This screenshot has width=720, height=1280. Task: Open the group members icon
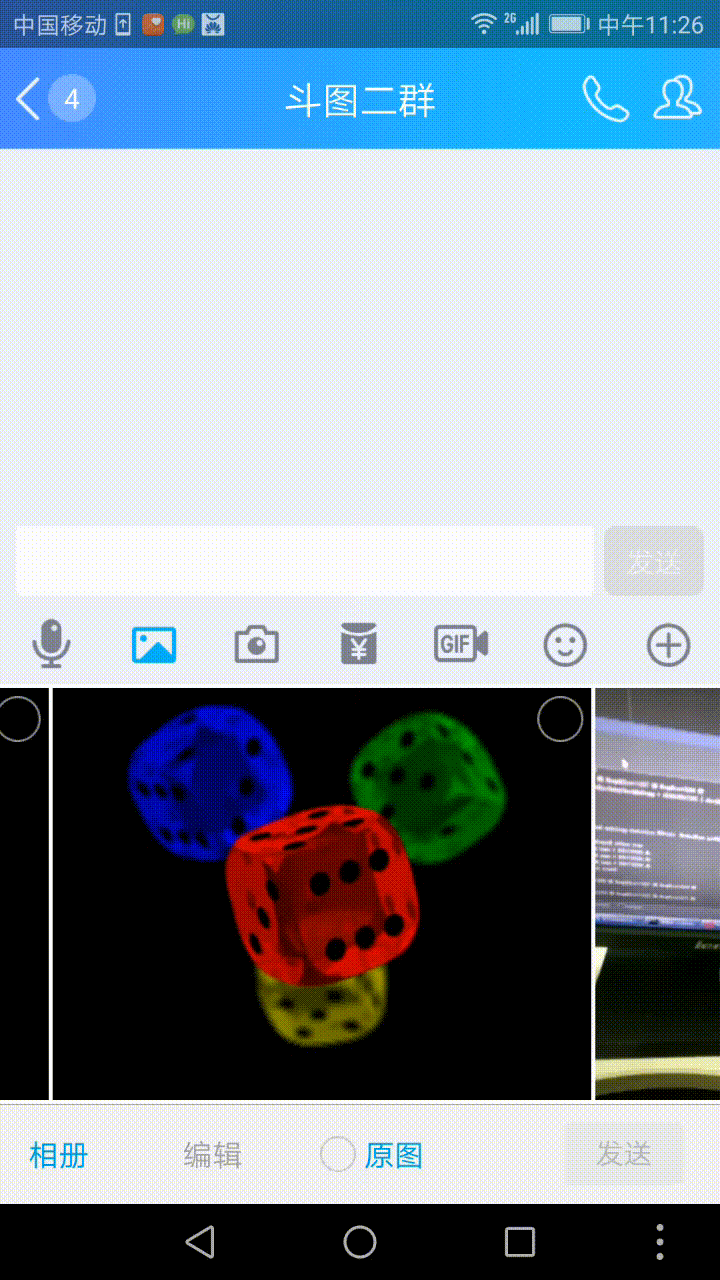click(677, 99)
